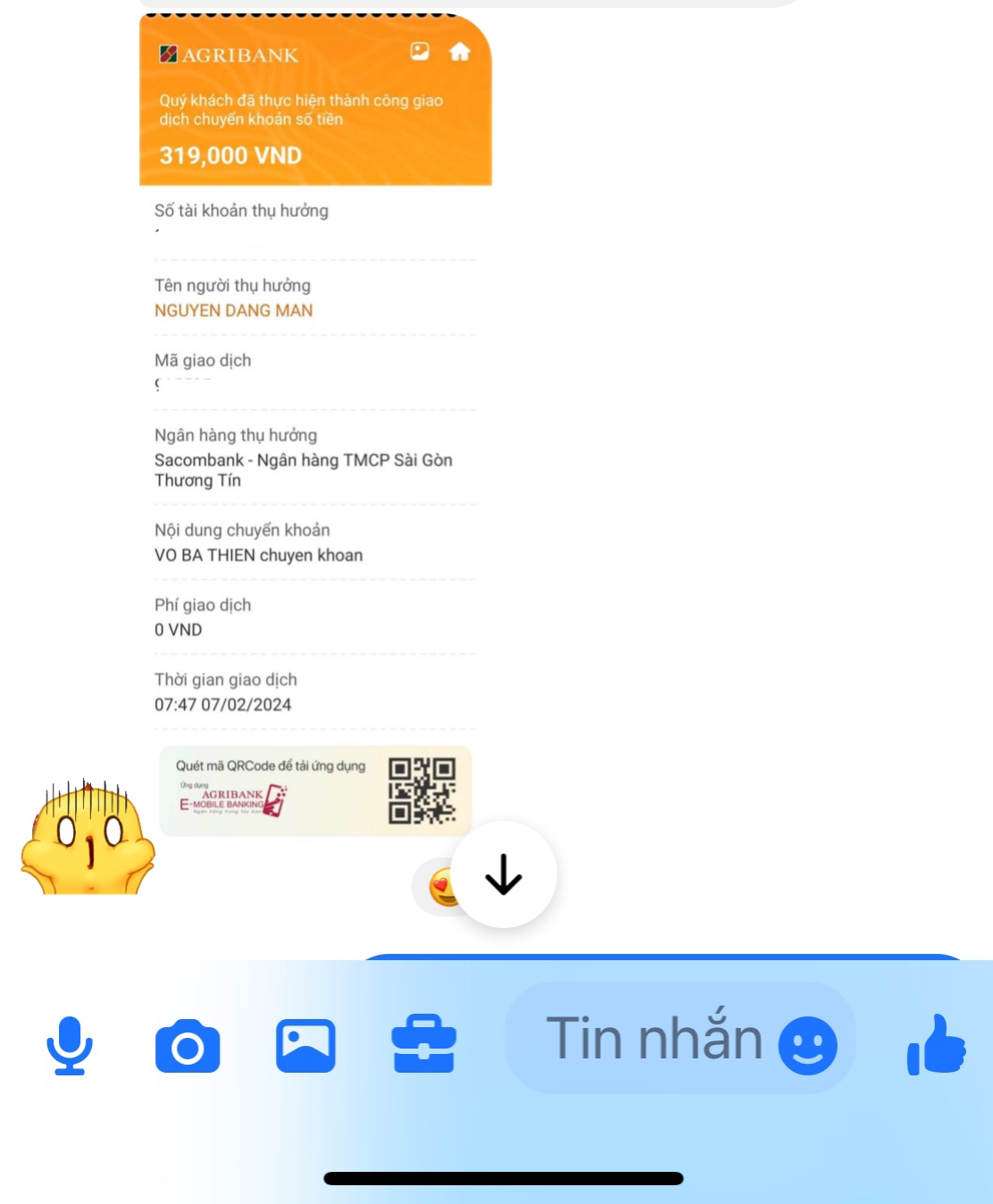Open the emoji picker in message field
Viewport: 993px width, 1204px height.
tap(807, 1045)
